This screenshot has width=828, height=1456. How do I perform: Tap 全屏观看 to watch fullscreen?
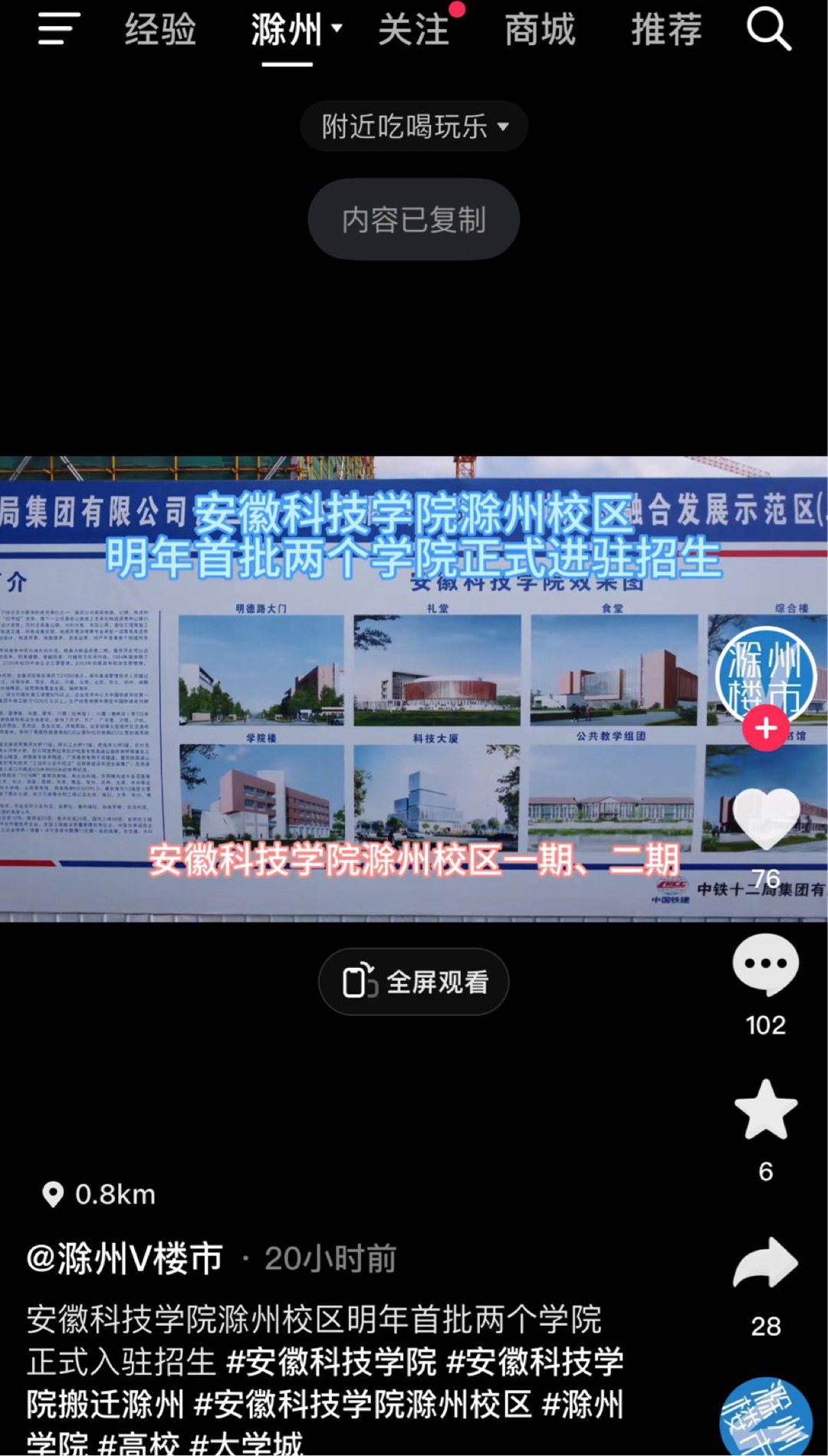[x=414, y=982]
